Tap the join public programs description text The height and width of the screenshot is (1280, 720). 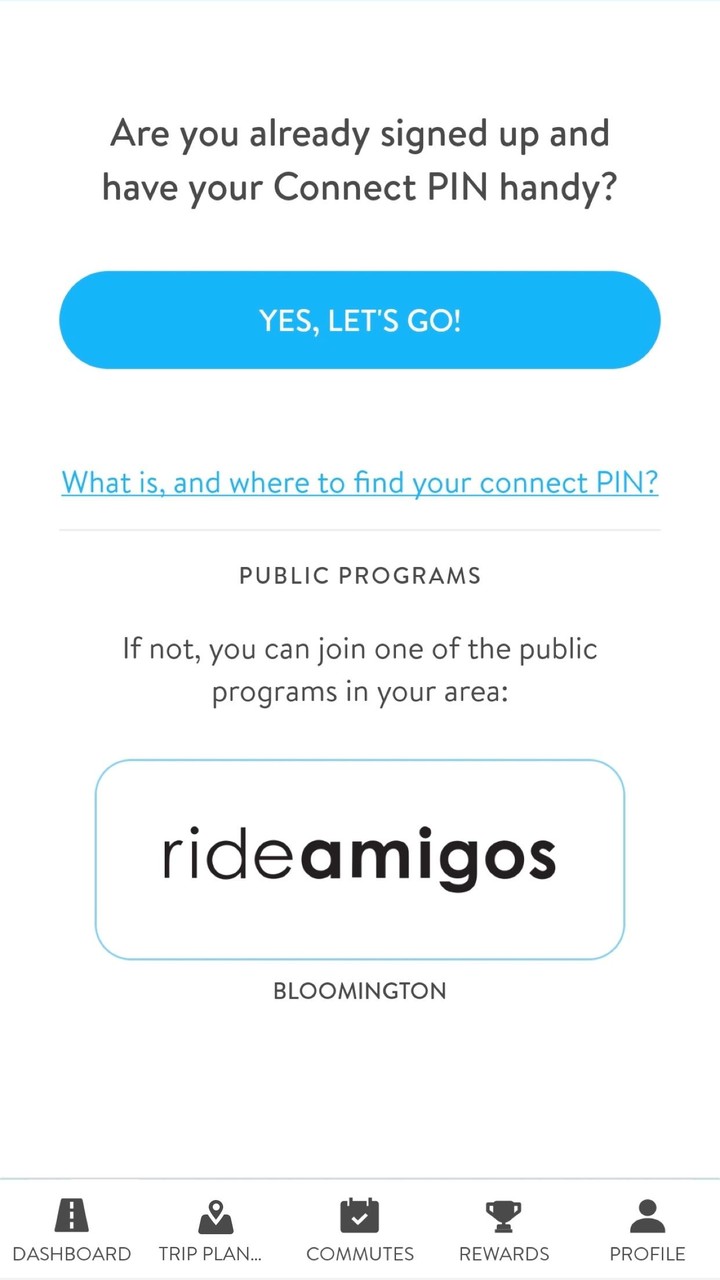pyautogui.click(x=359, y=669)
